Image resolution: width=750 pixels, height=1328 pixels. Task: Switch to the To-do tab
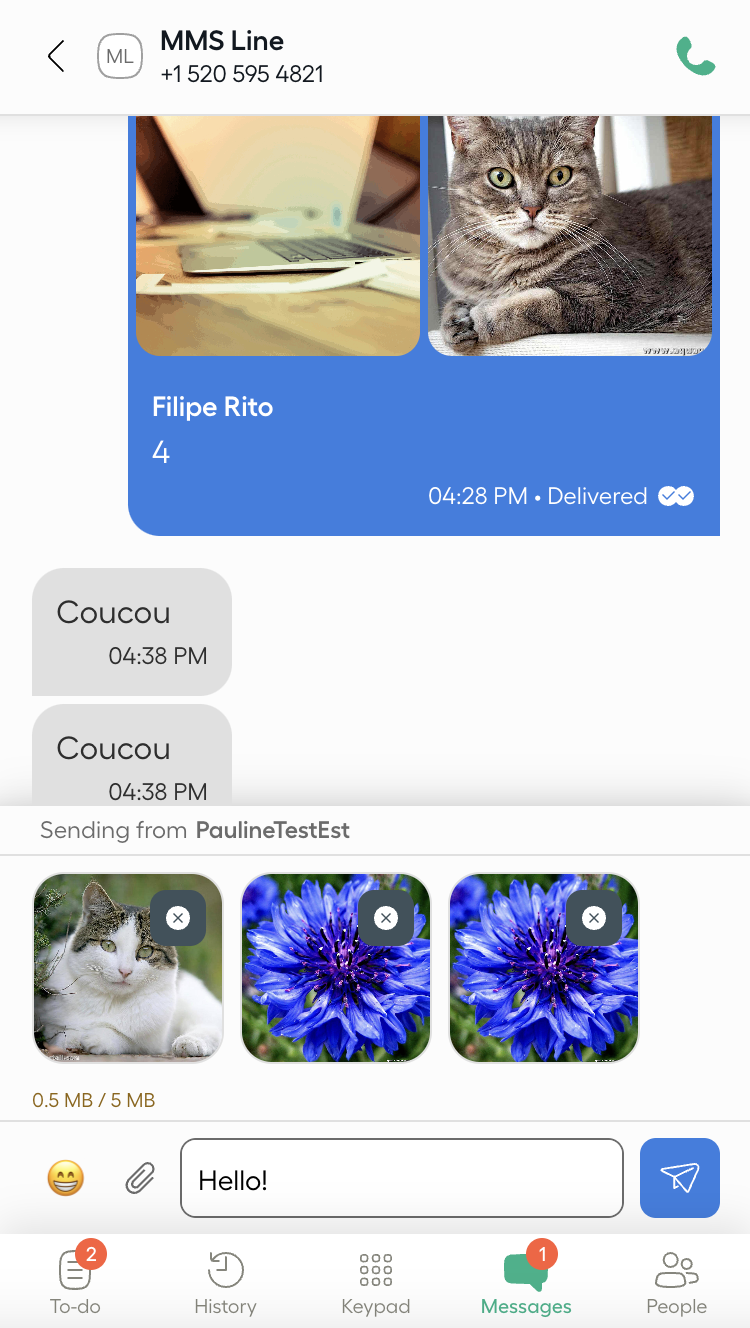(x=76, y=1282)
